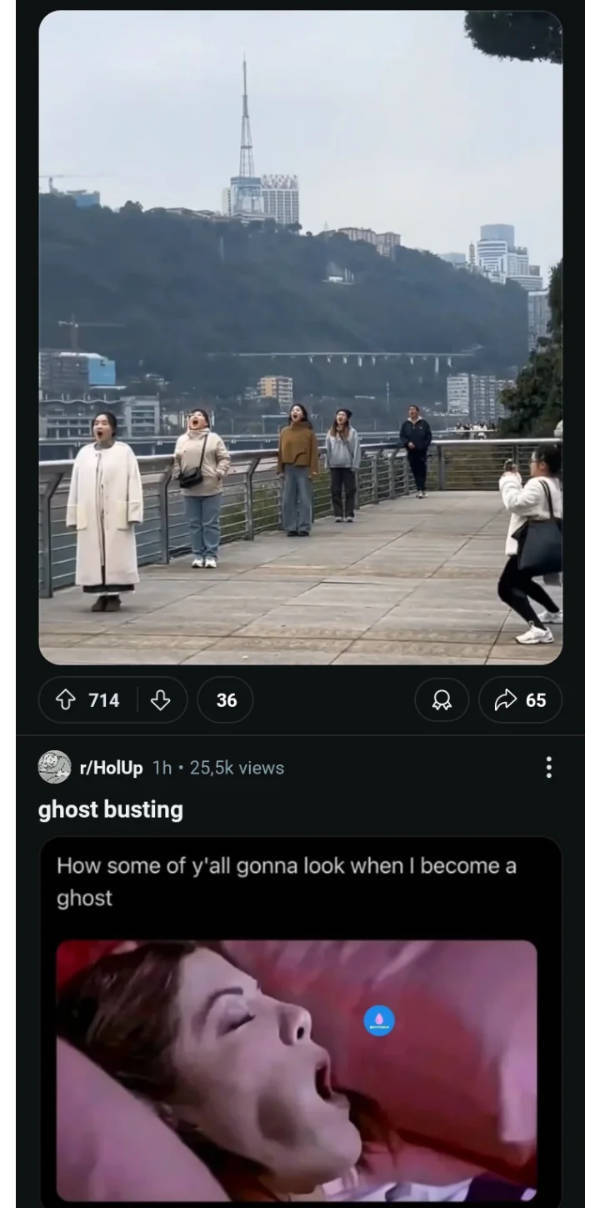Upvote the post with 714 votes

(x=66, y=700)
